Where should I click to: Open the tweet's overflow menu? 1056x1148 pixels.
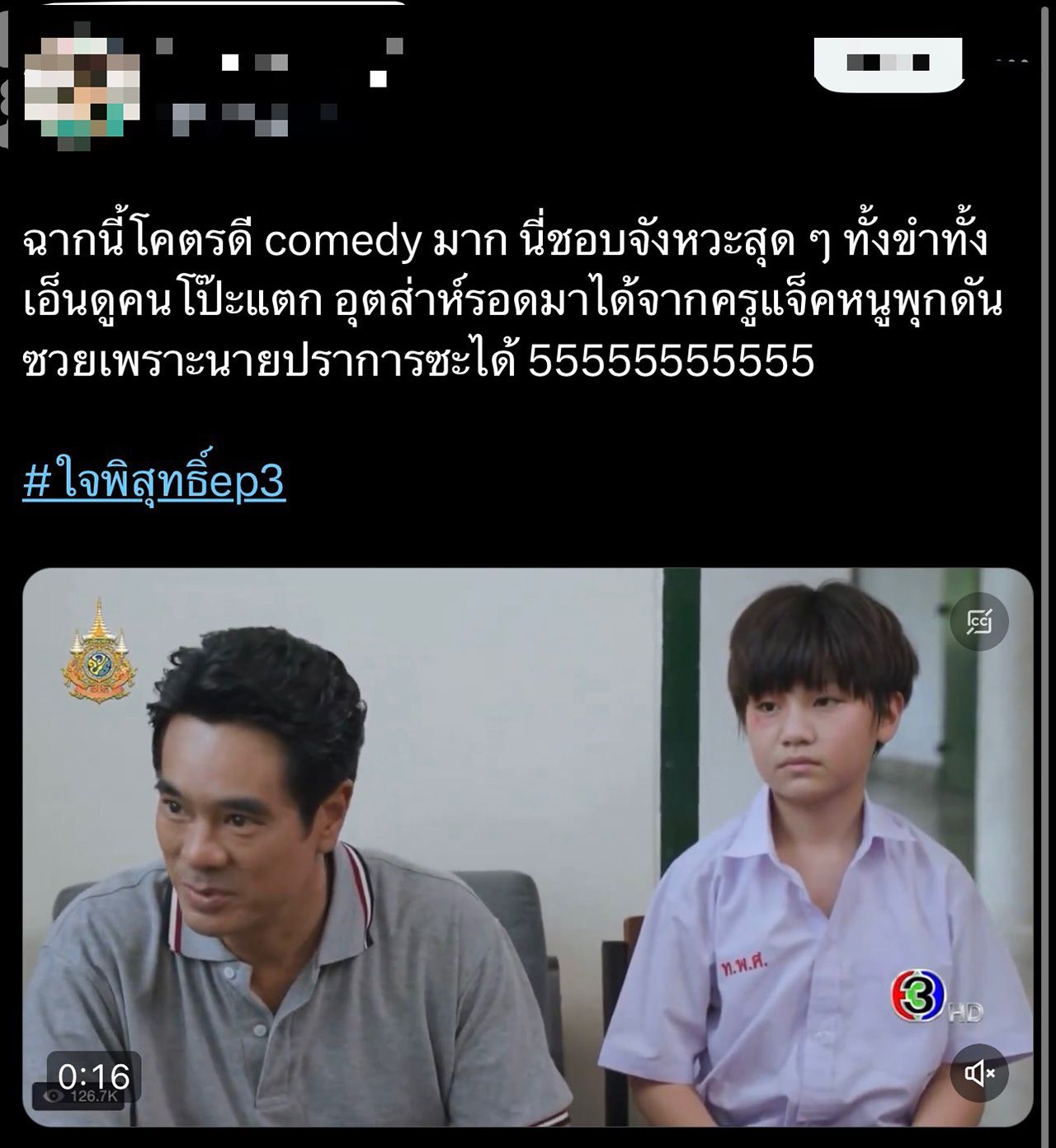click(x=1011, y=62)
